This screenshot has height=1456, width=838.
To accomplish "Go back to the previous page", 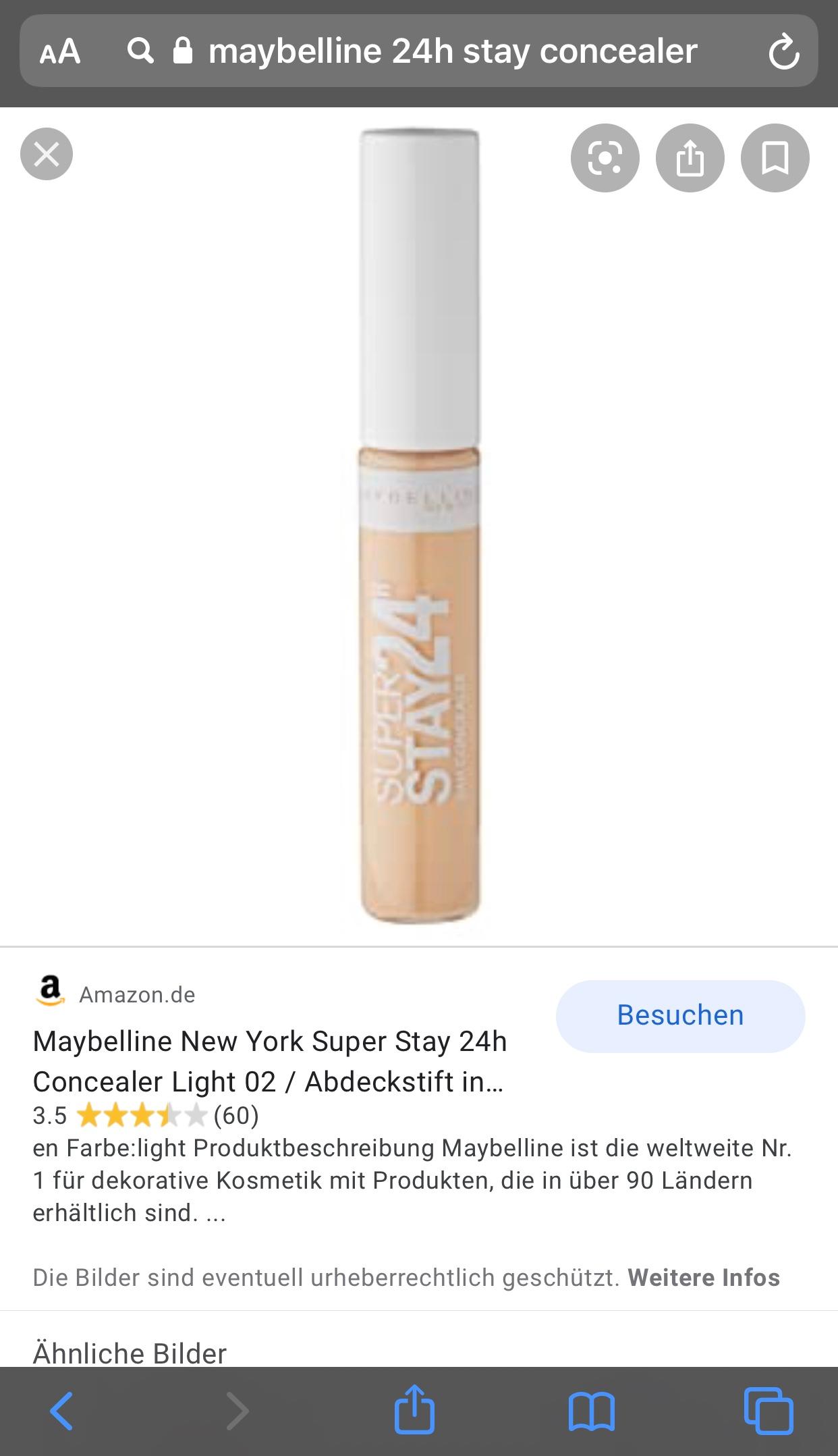I will (62, 1411).
